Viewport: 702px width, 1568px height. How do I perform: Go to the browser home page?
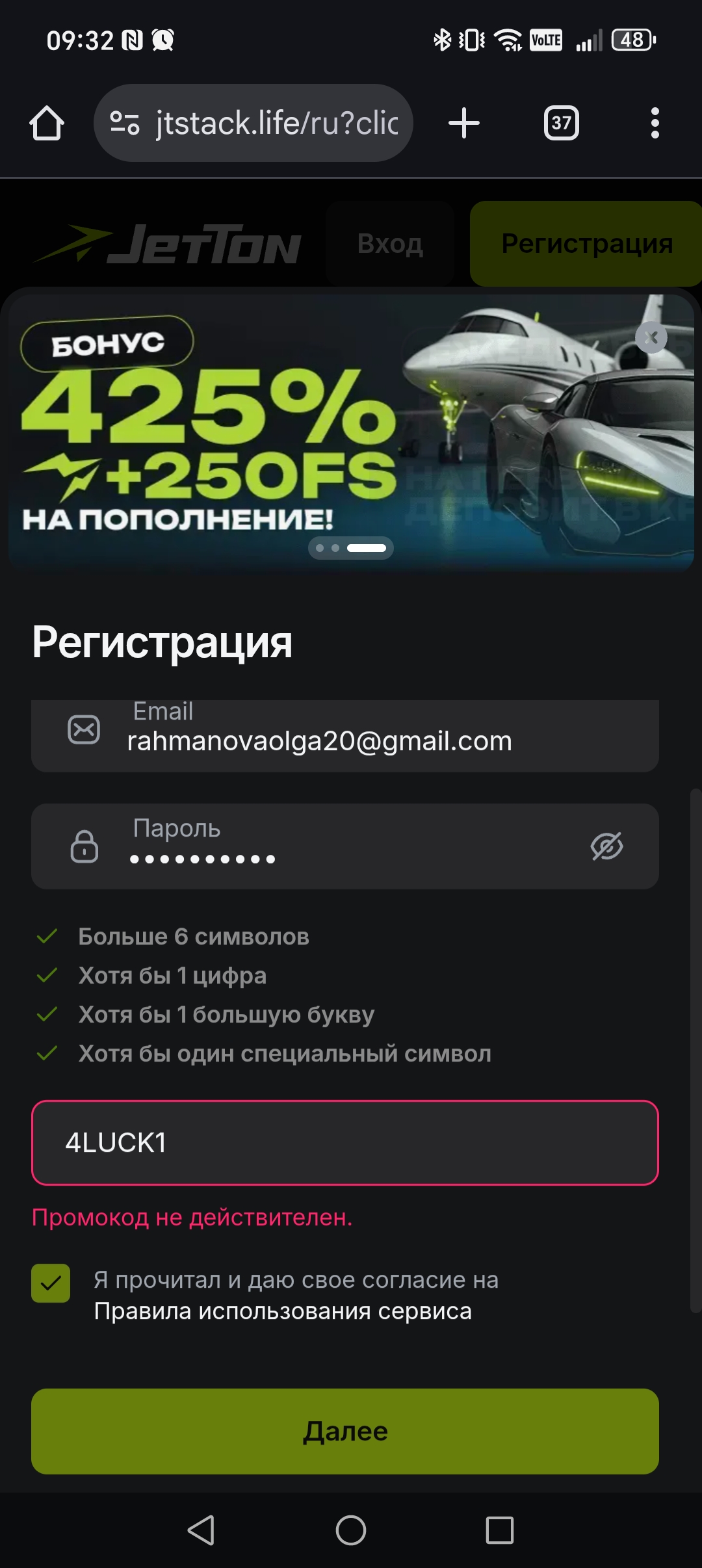(47, 123)
